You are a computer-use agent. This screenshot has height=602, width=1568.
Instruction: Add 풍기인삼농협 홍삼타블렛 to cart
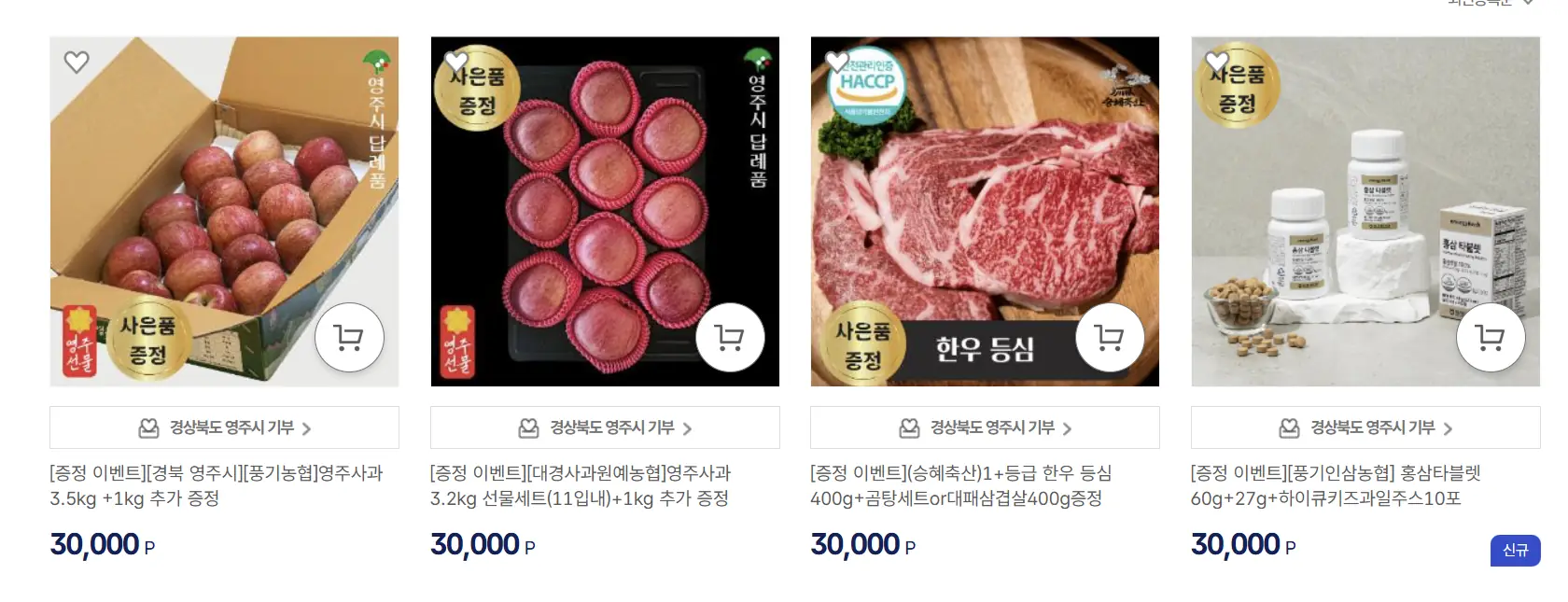(x=1491, y=337)
